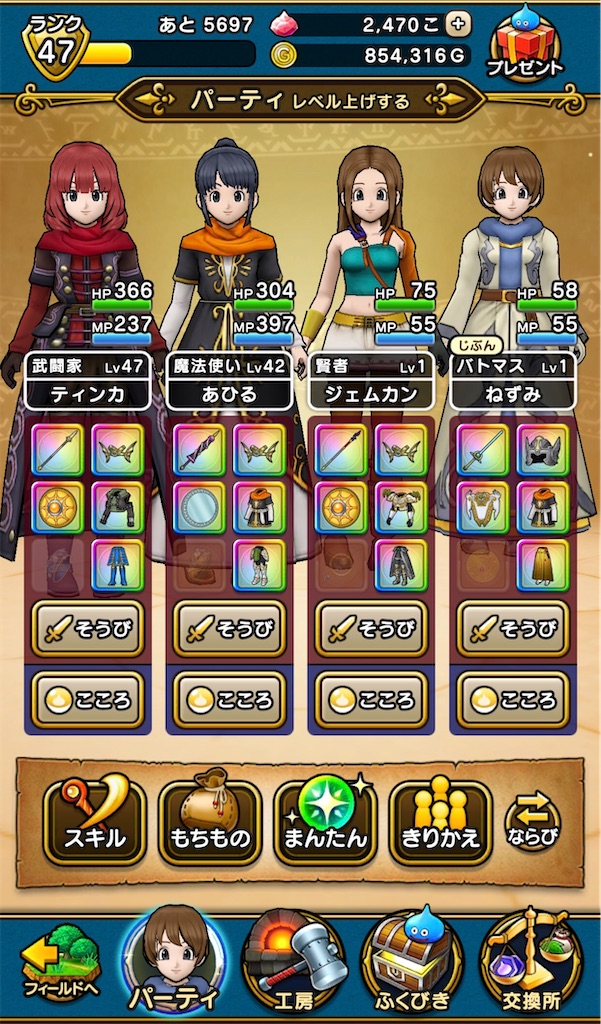The height and width of the screenshot is (1024, 601).
Task: Tap きりかえ to switch party
Action: pyautogui.click(x=440, y=823)
